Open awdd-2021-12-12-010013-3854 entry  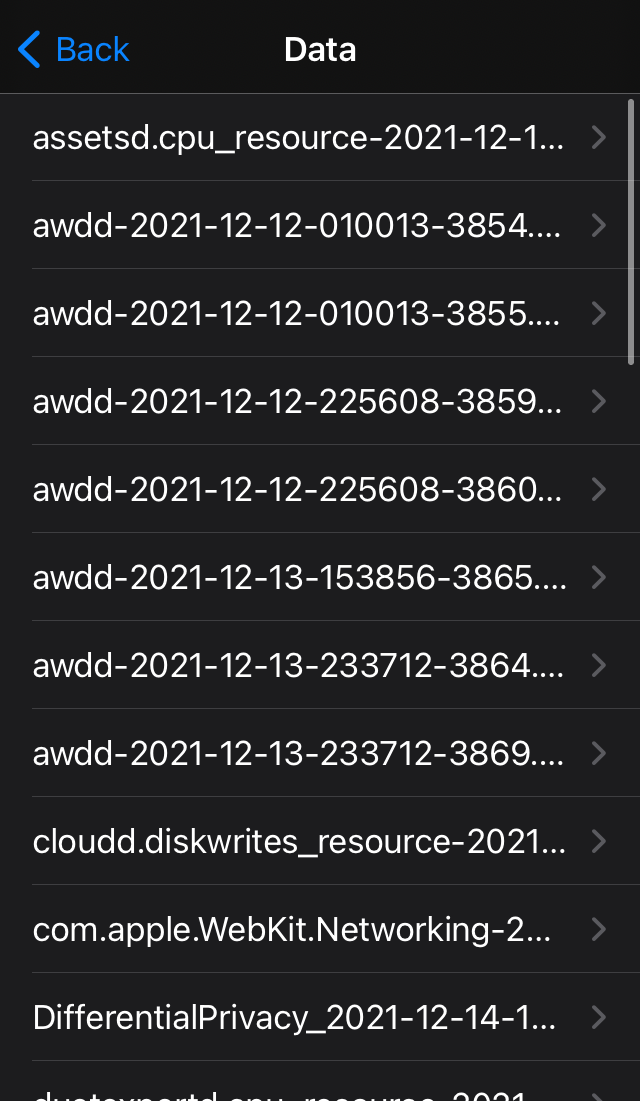pos(320,225)
